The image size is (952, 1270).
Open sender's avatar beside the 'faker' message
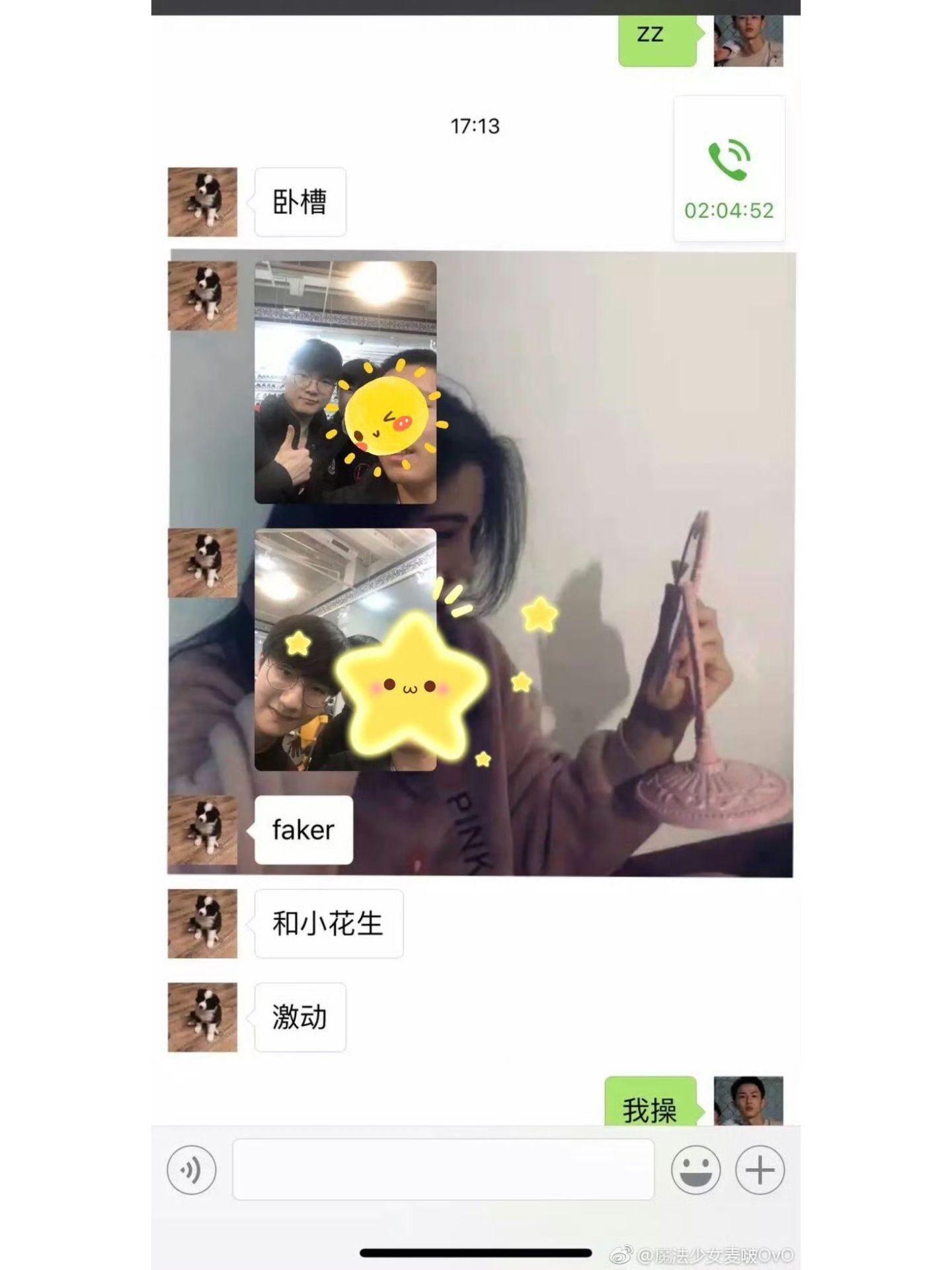tap(202, 830)
